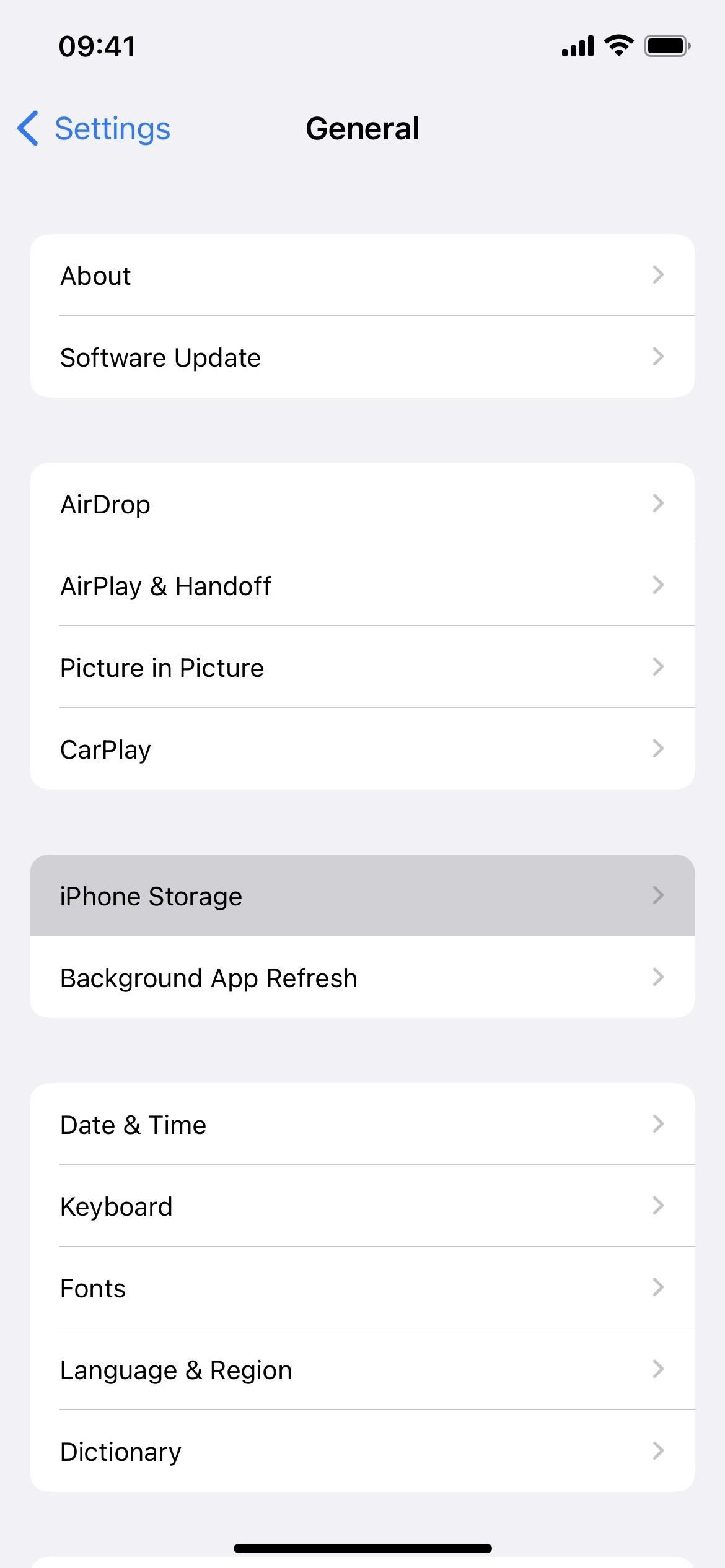Open Picture in Picture settings
The width and height of the screenshot is (725, 1568).
coord(362,668)
